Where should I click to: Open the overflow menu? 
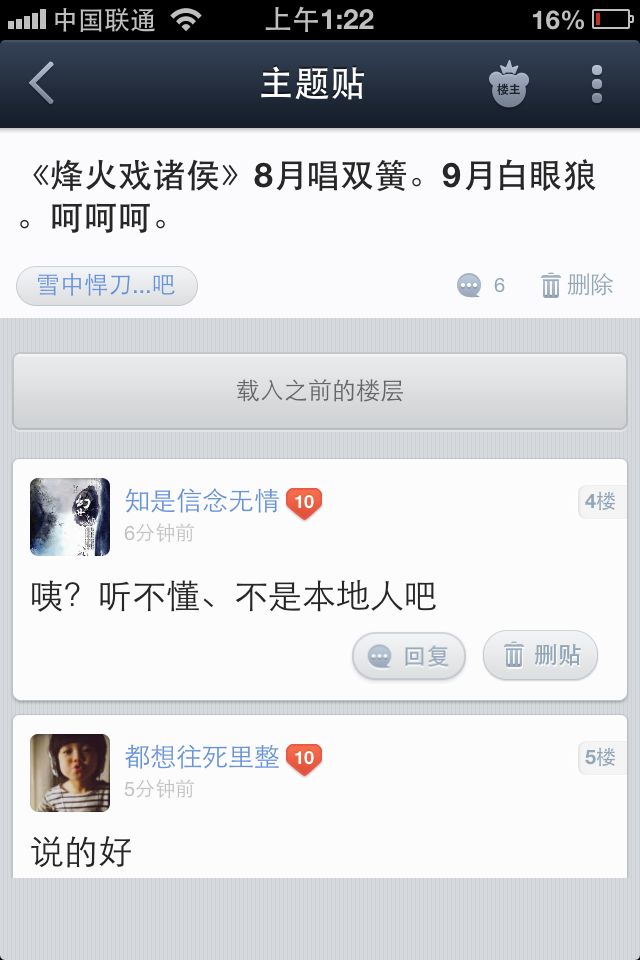pyautogui.click(x=596, y=85)
